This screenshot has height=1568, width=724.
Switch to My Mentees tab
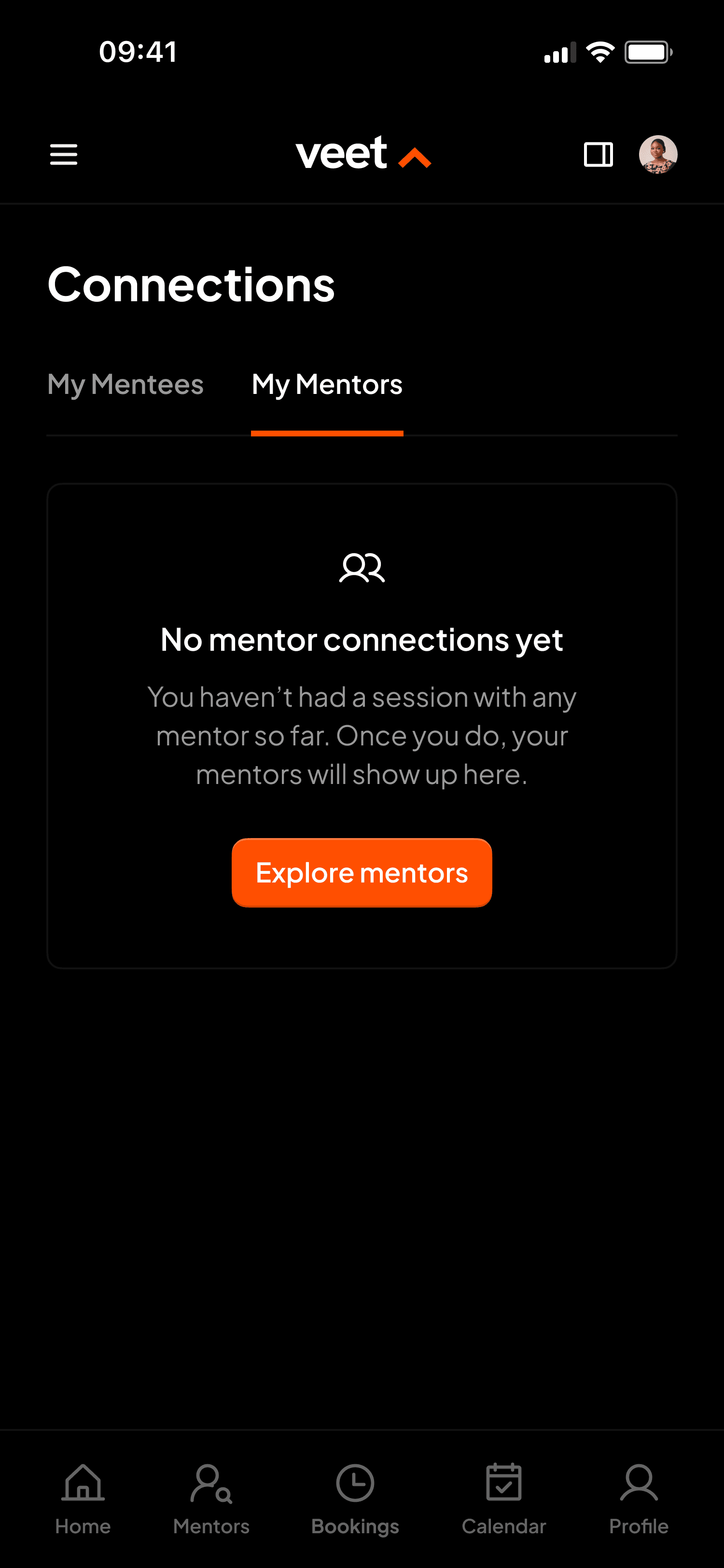coord(125,385)
